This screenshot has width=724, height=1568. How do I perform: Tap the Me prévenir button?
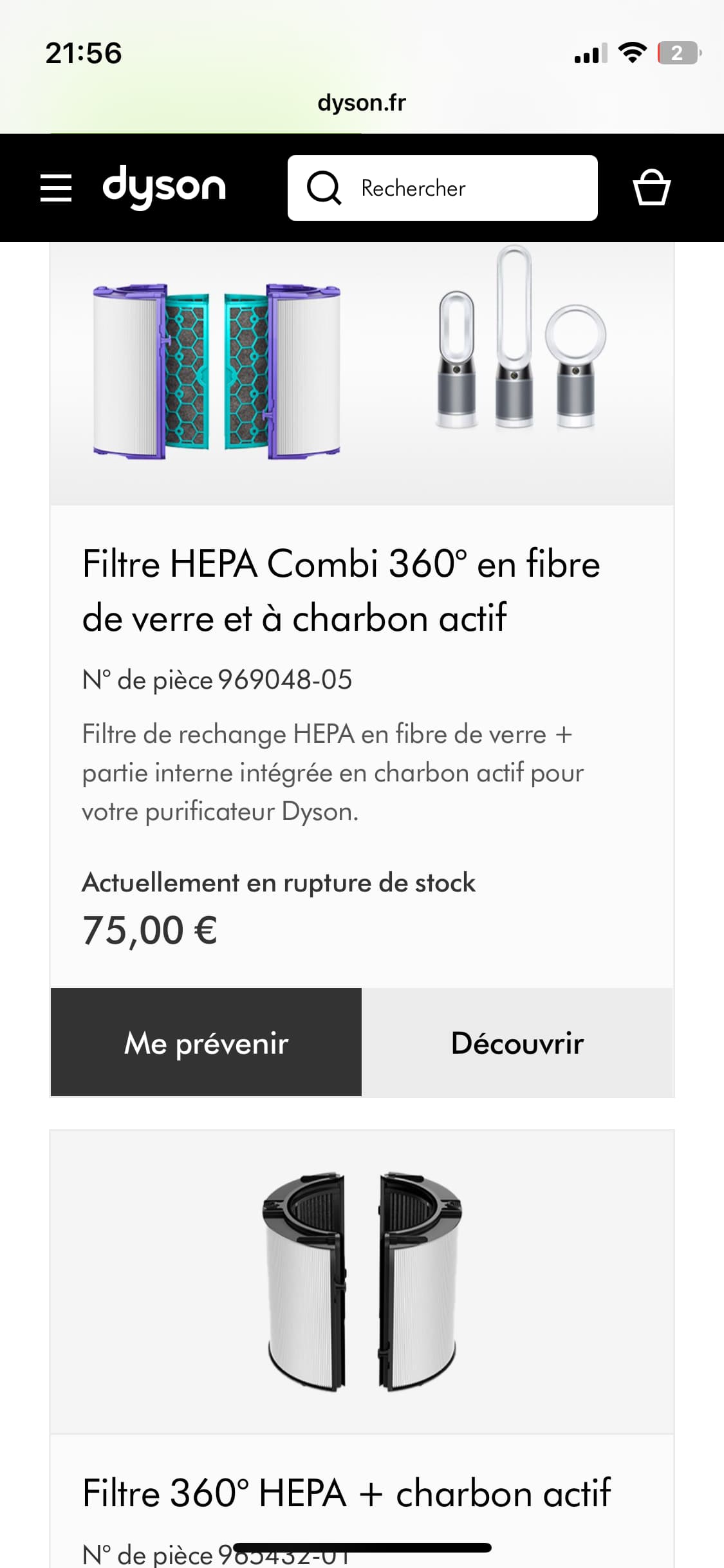(x=206, y=1042)
